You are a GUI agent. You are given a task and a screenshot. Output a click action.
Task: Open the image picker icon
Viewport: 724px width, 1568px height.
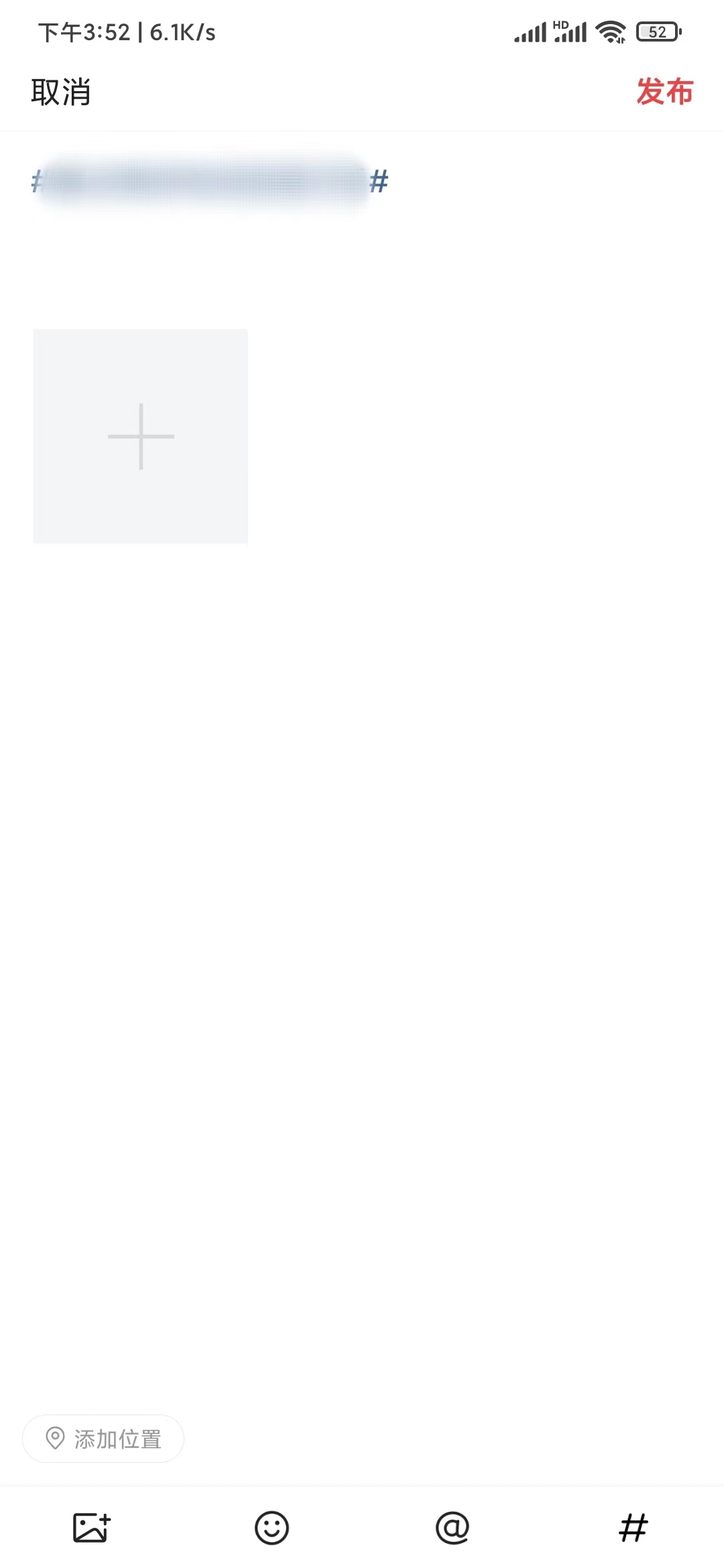pyautogui.click(x=91, y=1528)
